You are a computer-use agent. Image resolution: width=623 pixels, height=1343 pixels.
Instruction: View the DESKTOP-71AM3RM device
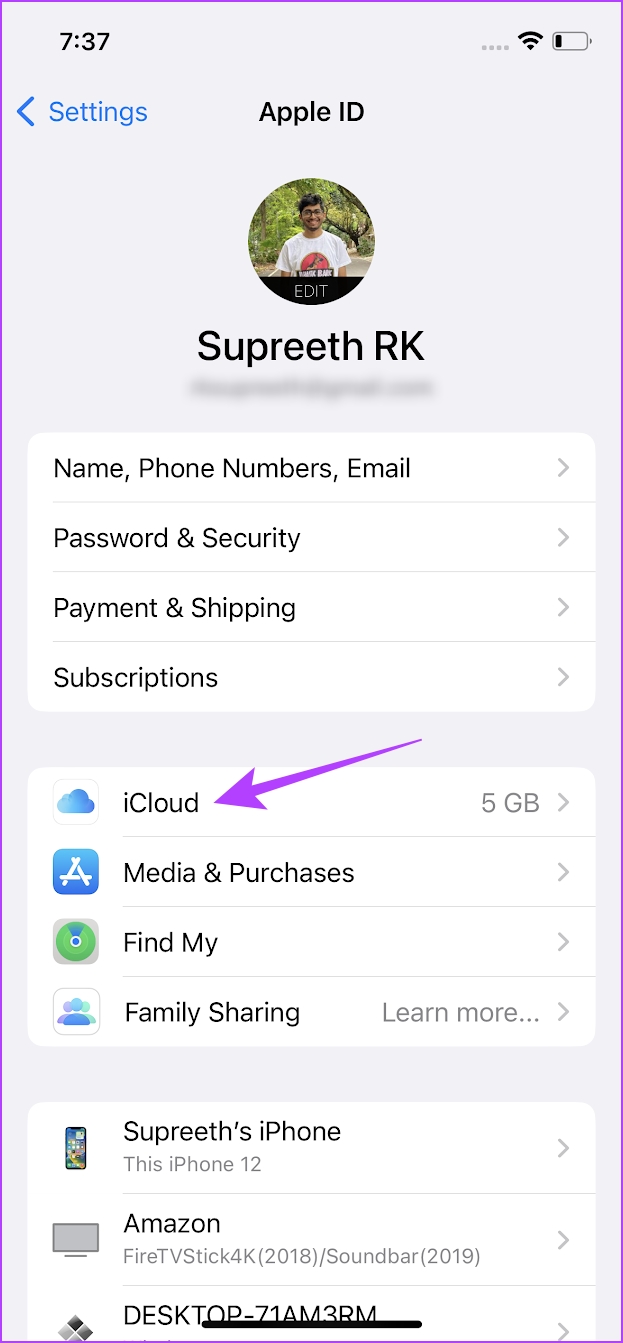[311, 1315]
